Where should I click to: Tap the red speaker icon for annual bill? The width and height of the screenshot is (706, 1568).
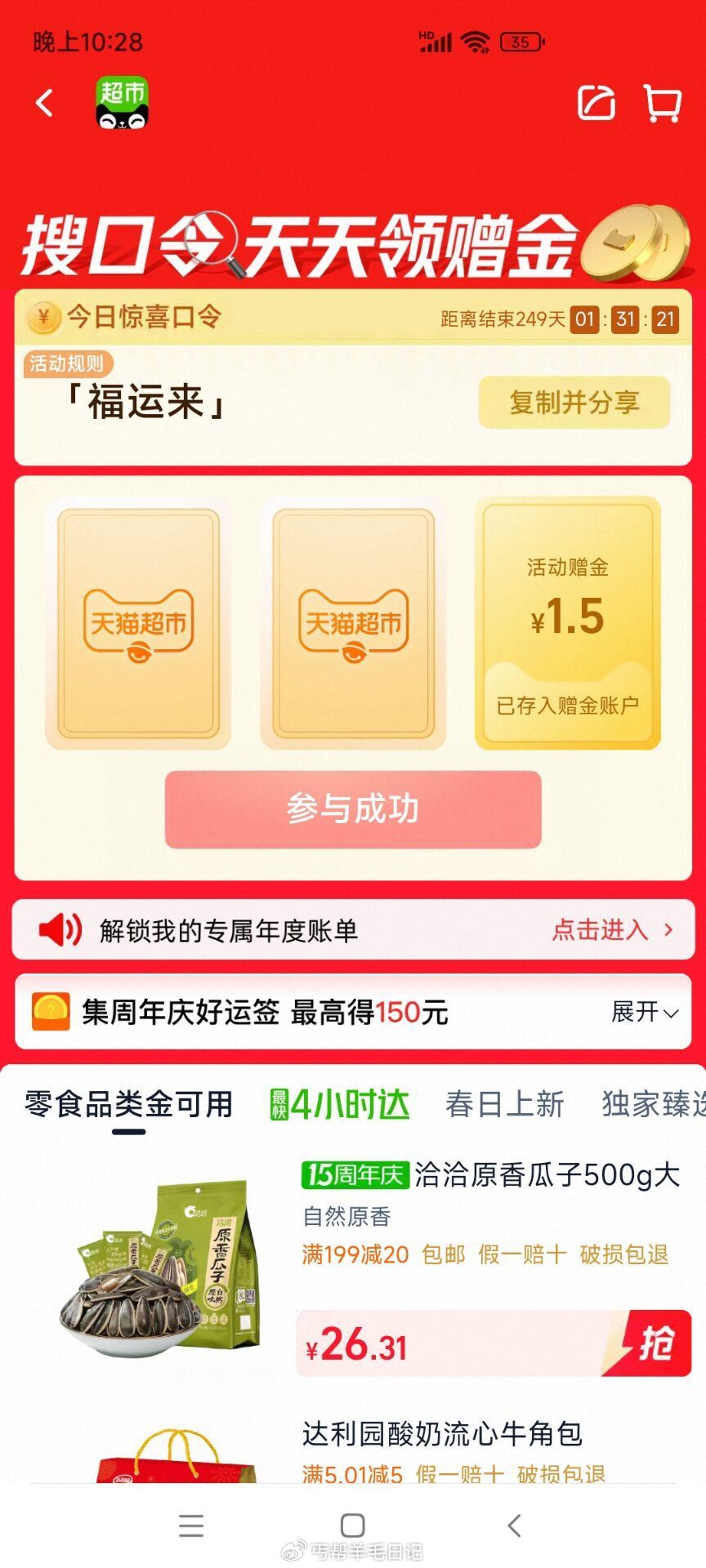59,929
